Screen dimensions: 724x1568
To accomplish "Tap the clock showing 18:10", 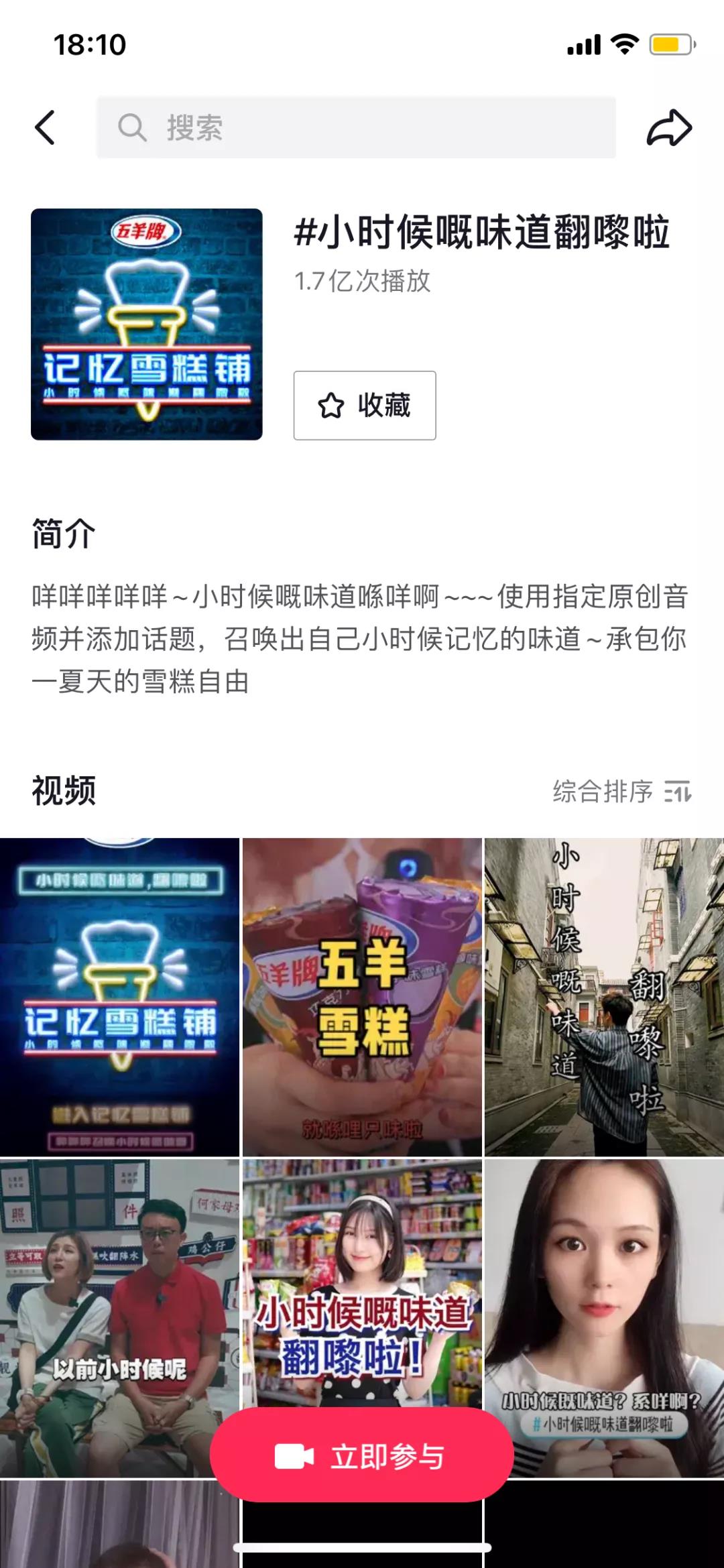I will [x=88, y=43].
